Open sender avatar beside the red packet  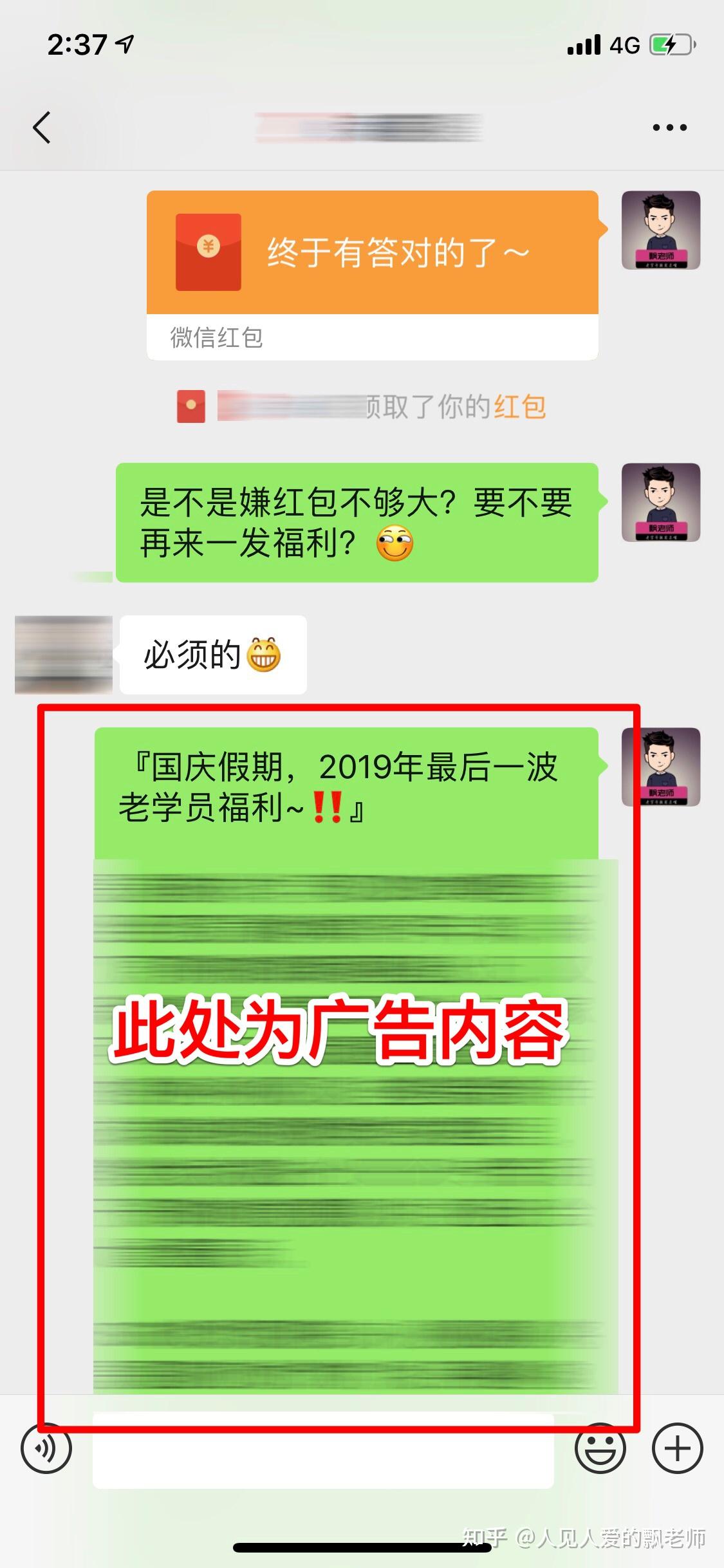point(660,230)
